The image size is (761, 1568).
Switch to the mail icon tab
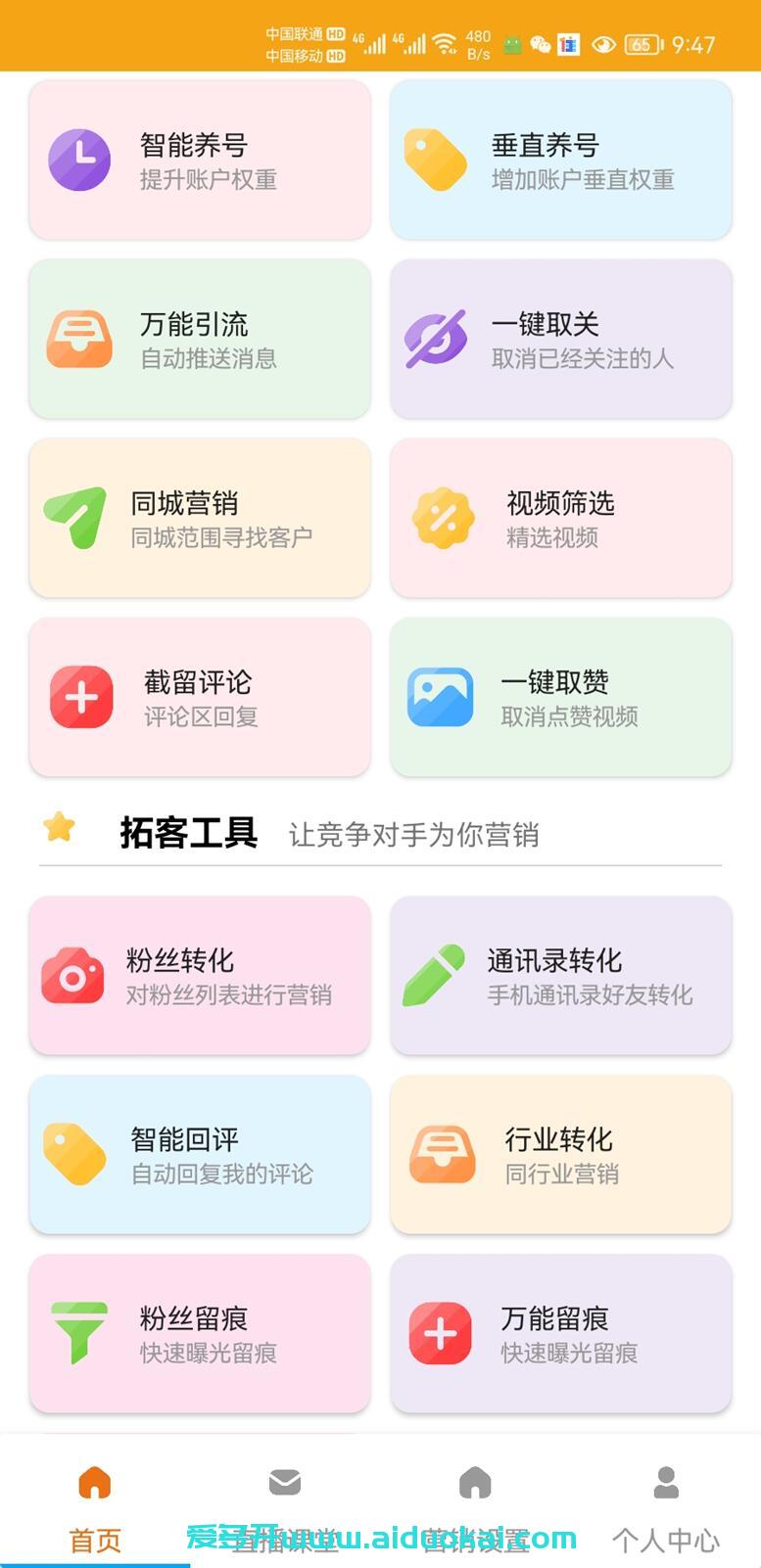tap(285, 1507)
